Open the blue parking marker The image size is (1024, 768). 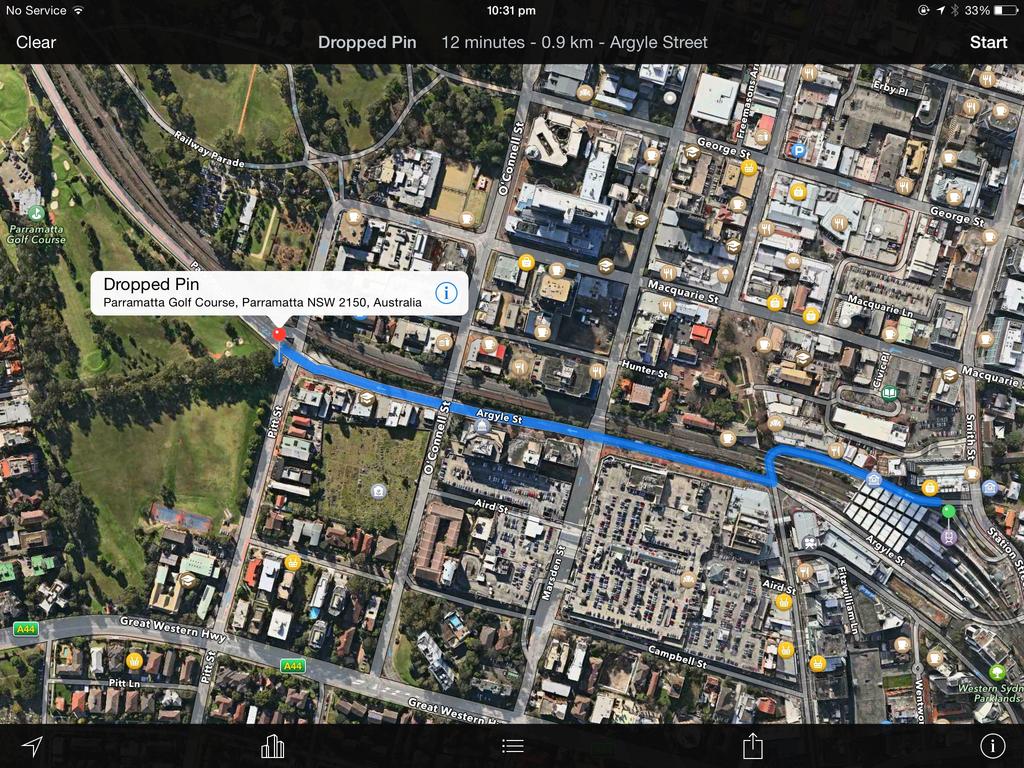[x=798, y=150]
